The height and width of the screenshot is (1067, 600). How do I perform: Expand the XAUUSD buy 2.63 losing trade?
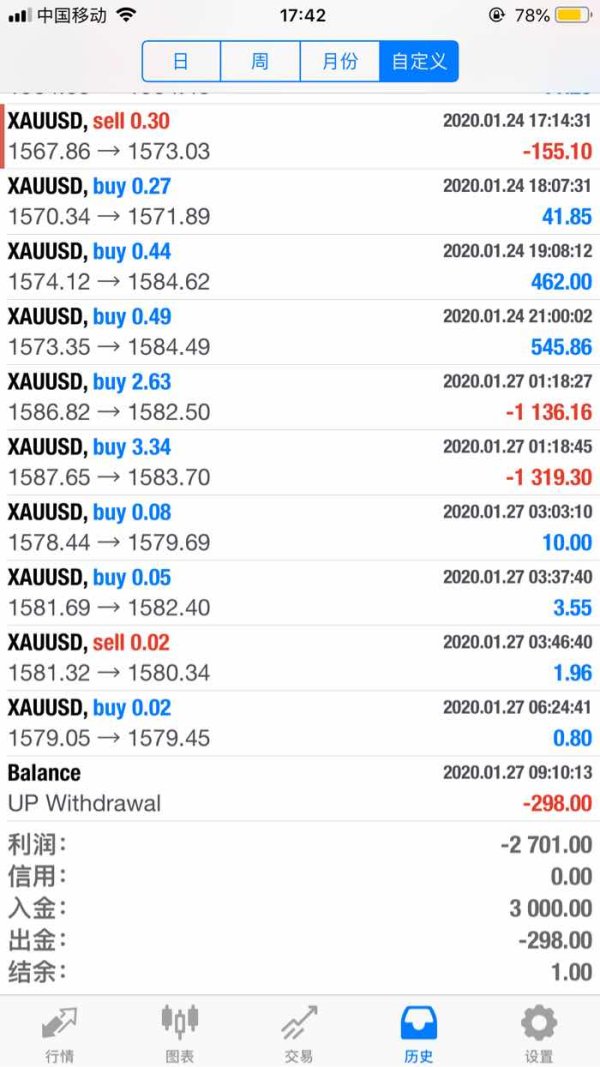coord(300,396)
